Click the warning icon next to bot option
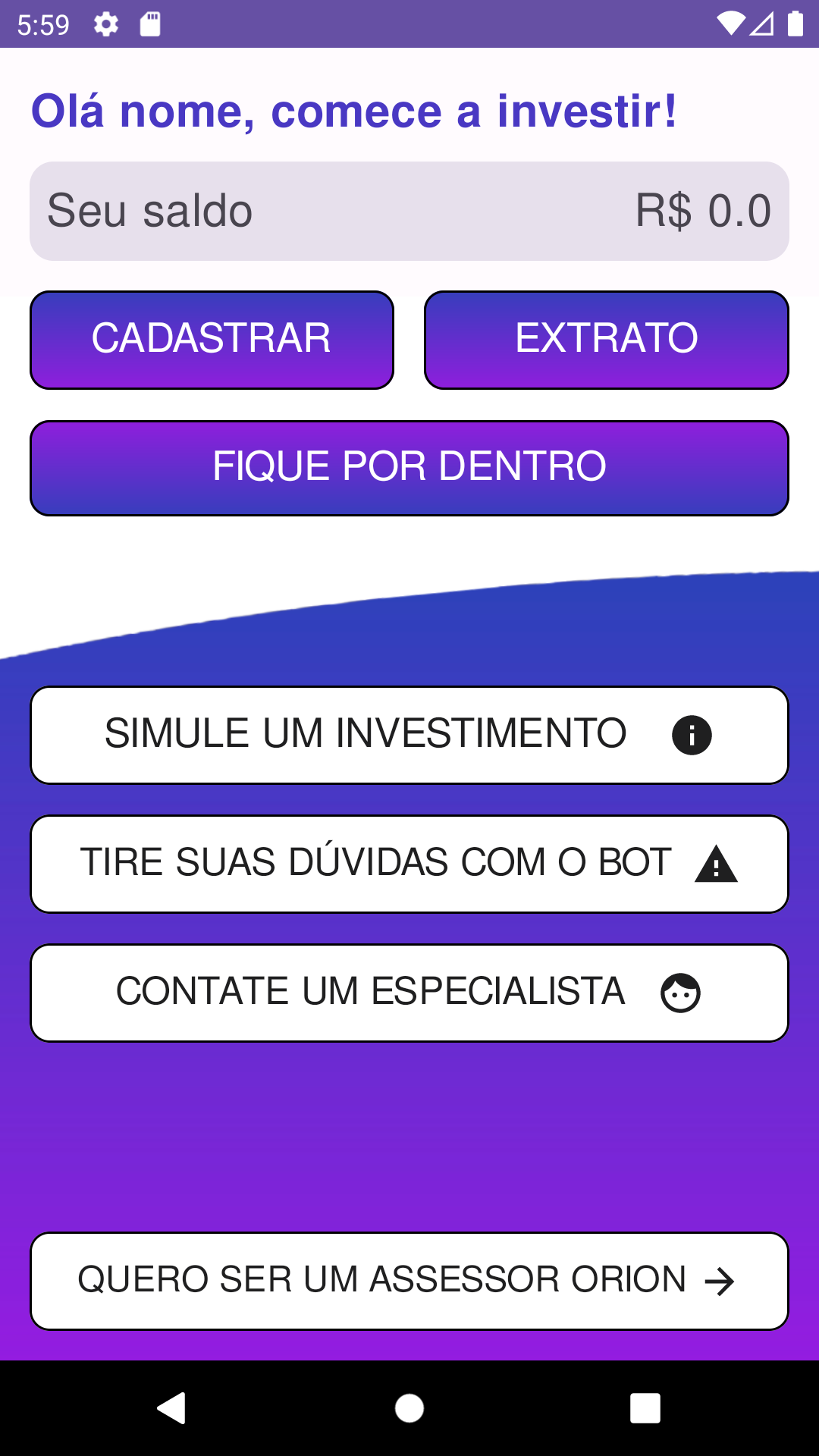819x1456 pixels. [716, 864]
